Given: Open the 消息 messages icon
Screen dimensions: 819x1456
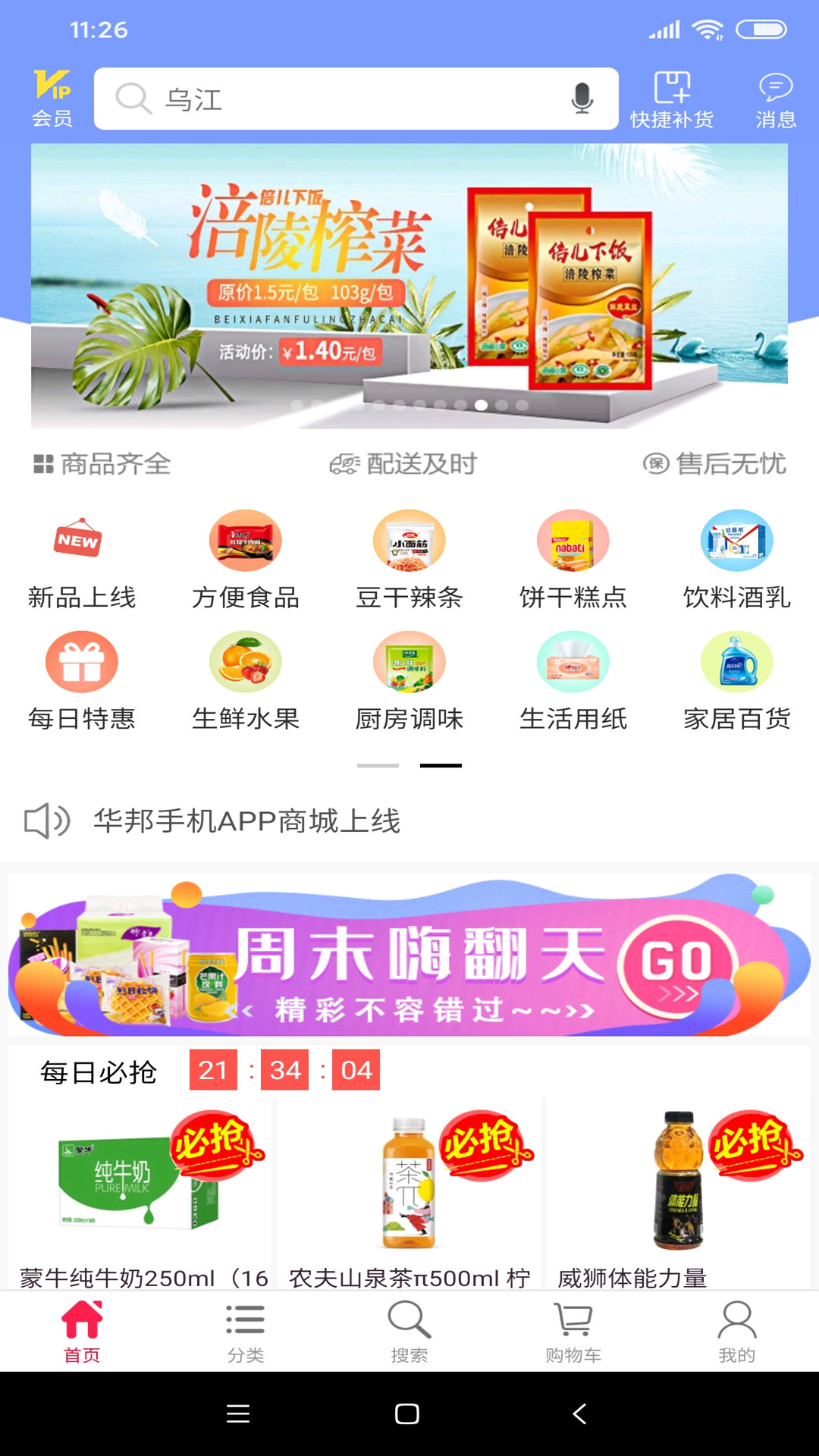Looking at the screenshot, I should click(x=775, y=97).
